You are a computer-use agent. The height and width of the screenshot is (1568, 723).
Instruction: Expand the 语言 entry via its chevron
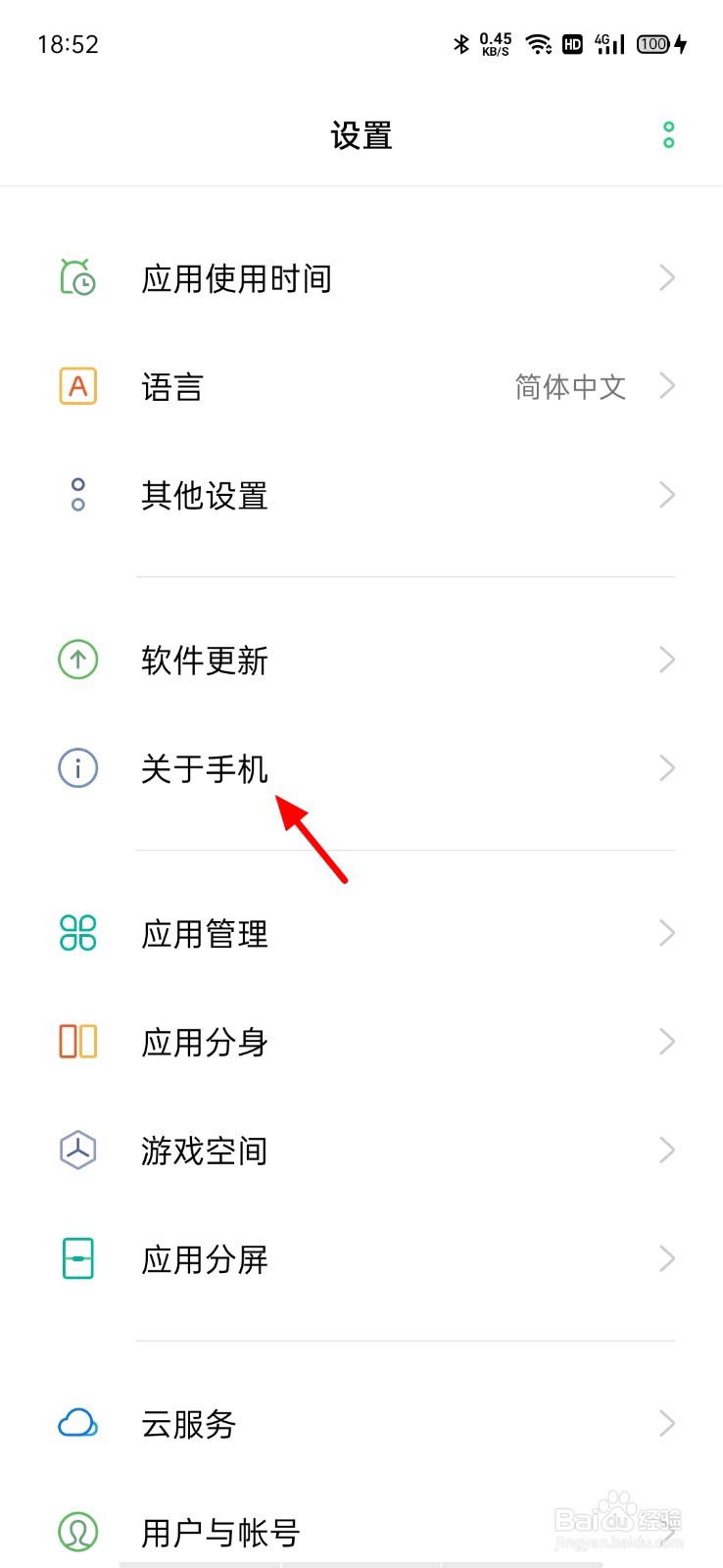(667, 386)
